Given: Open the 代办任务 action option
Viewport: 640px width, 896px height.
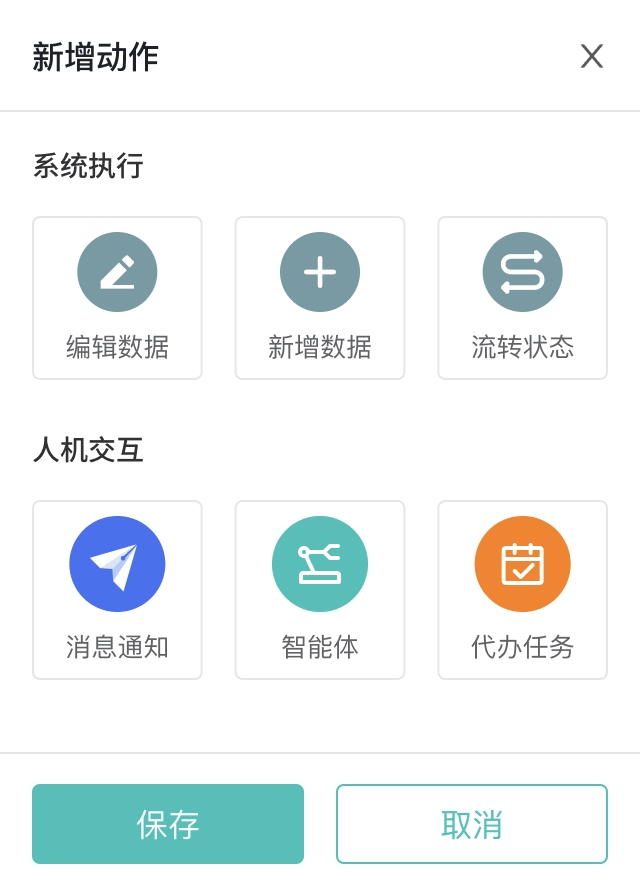Looking at the screenshot, I should point(522,590).
